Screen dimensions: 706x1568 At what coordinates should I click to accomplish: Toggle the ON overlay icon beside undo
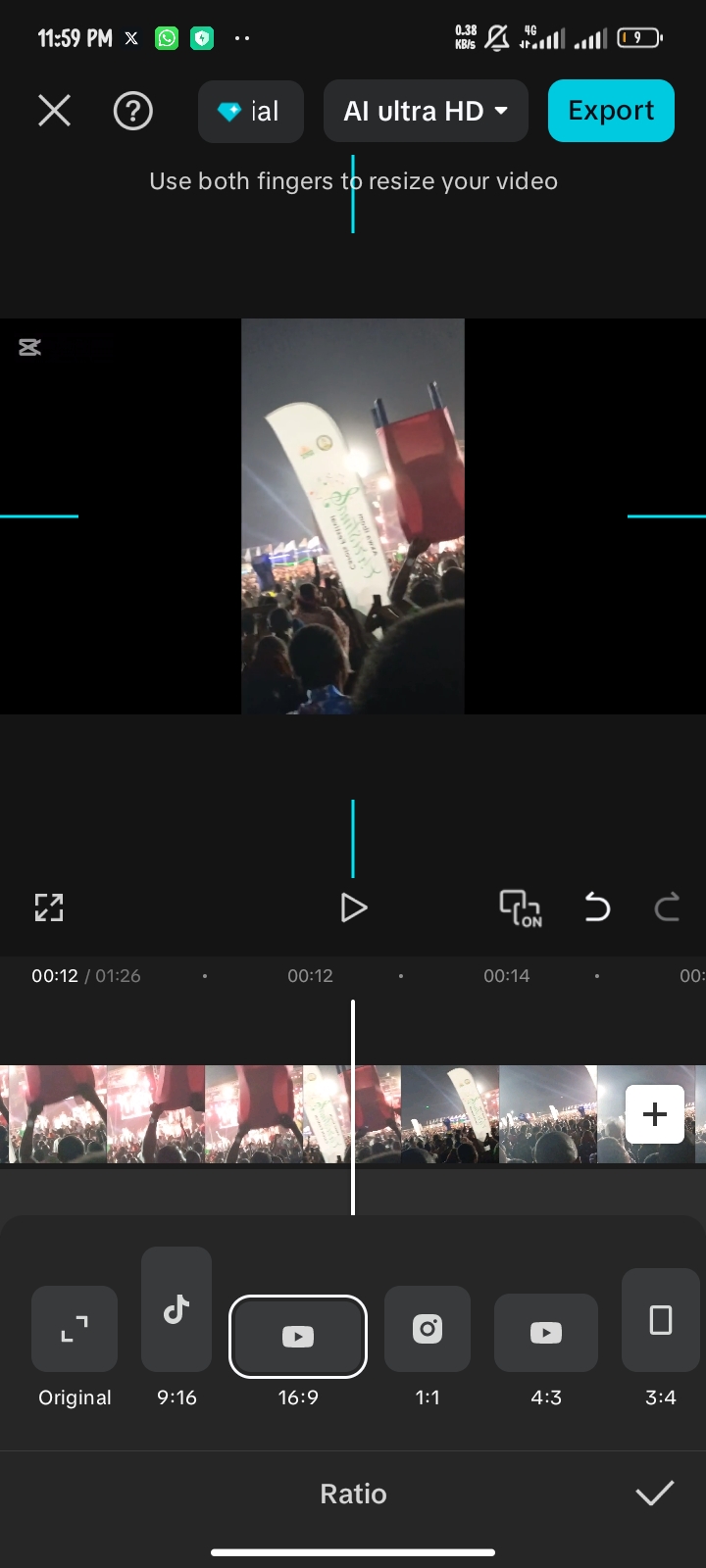coord(520,907)
